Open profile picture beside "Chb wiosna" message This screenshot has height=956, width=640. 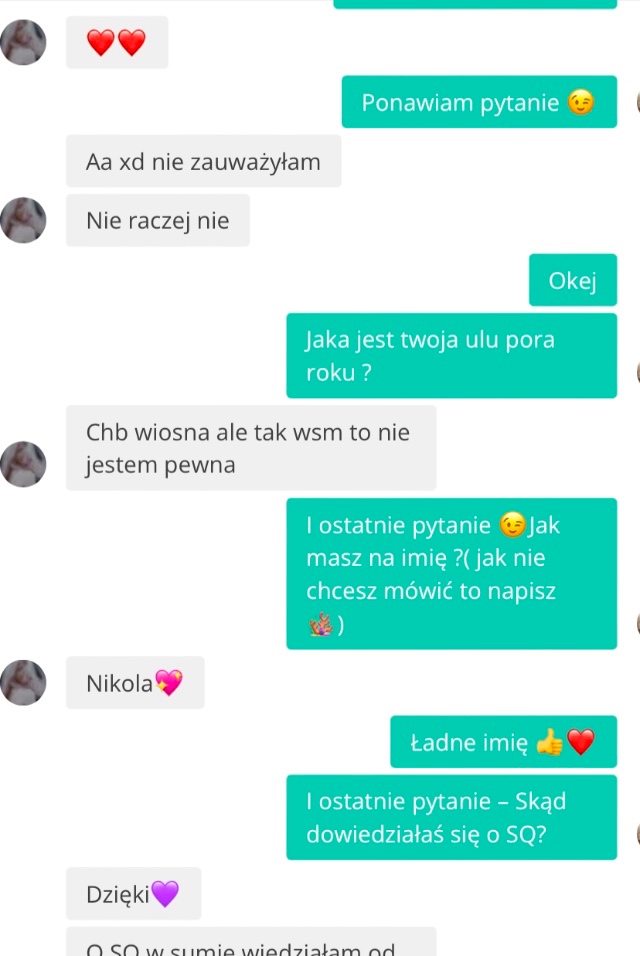click(x=23, y=464)
